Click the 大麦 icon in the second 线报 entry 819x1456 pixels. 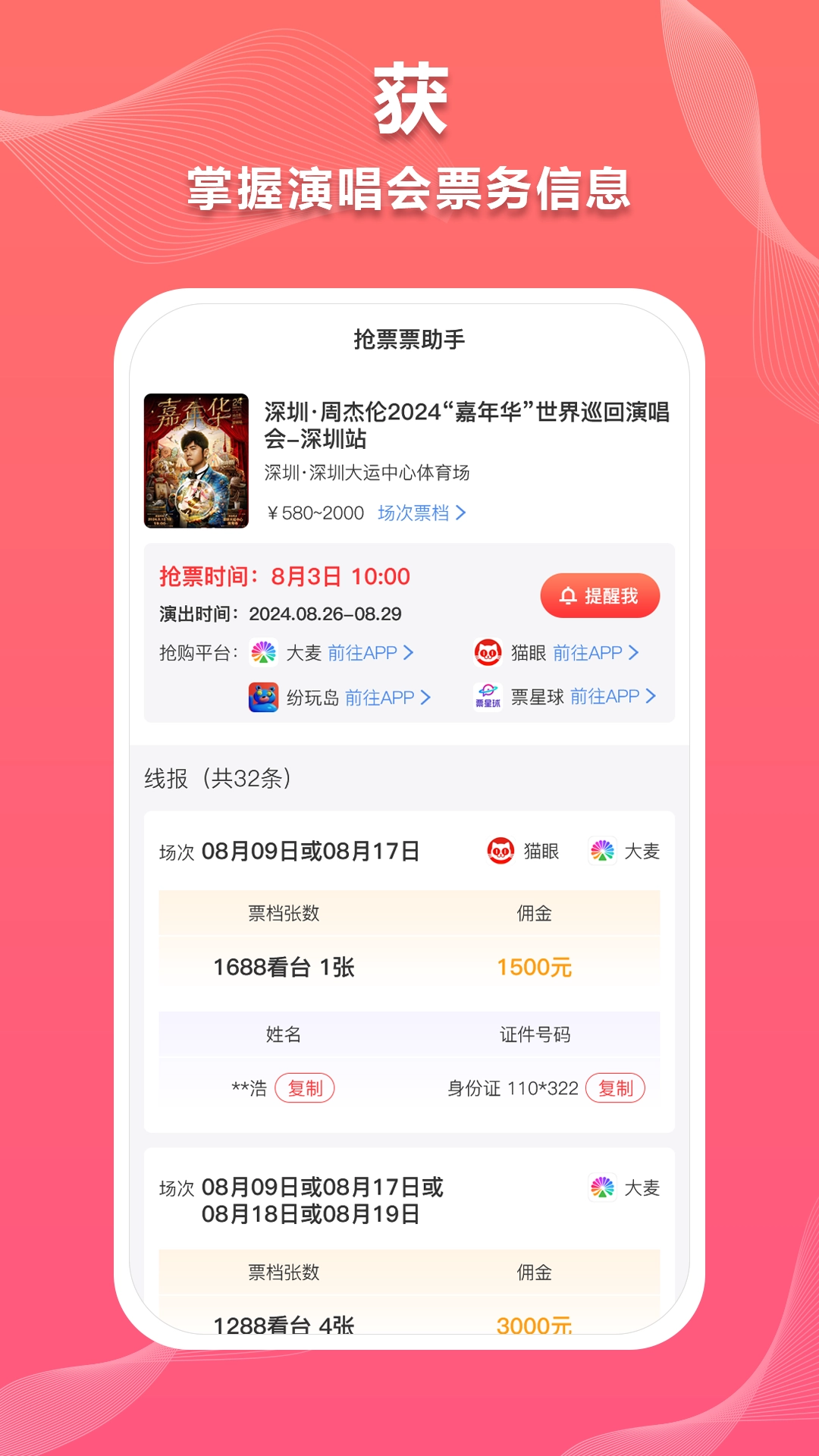604,1188
